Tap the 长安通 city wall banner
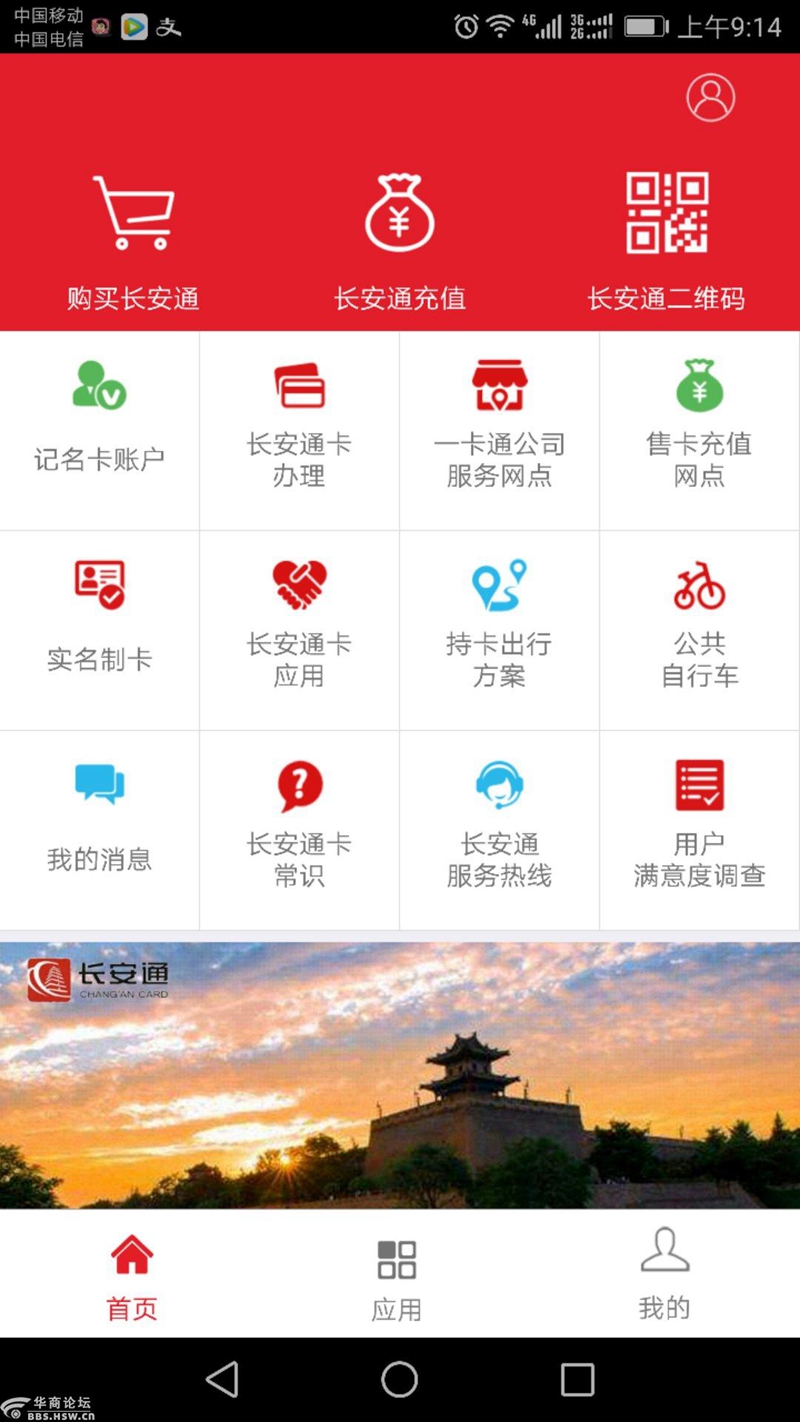This screenshot has width=800, height=1422. tap(400, 1075)
